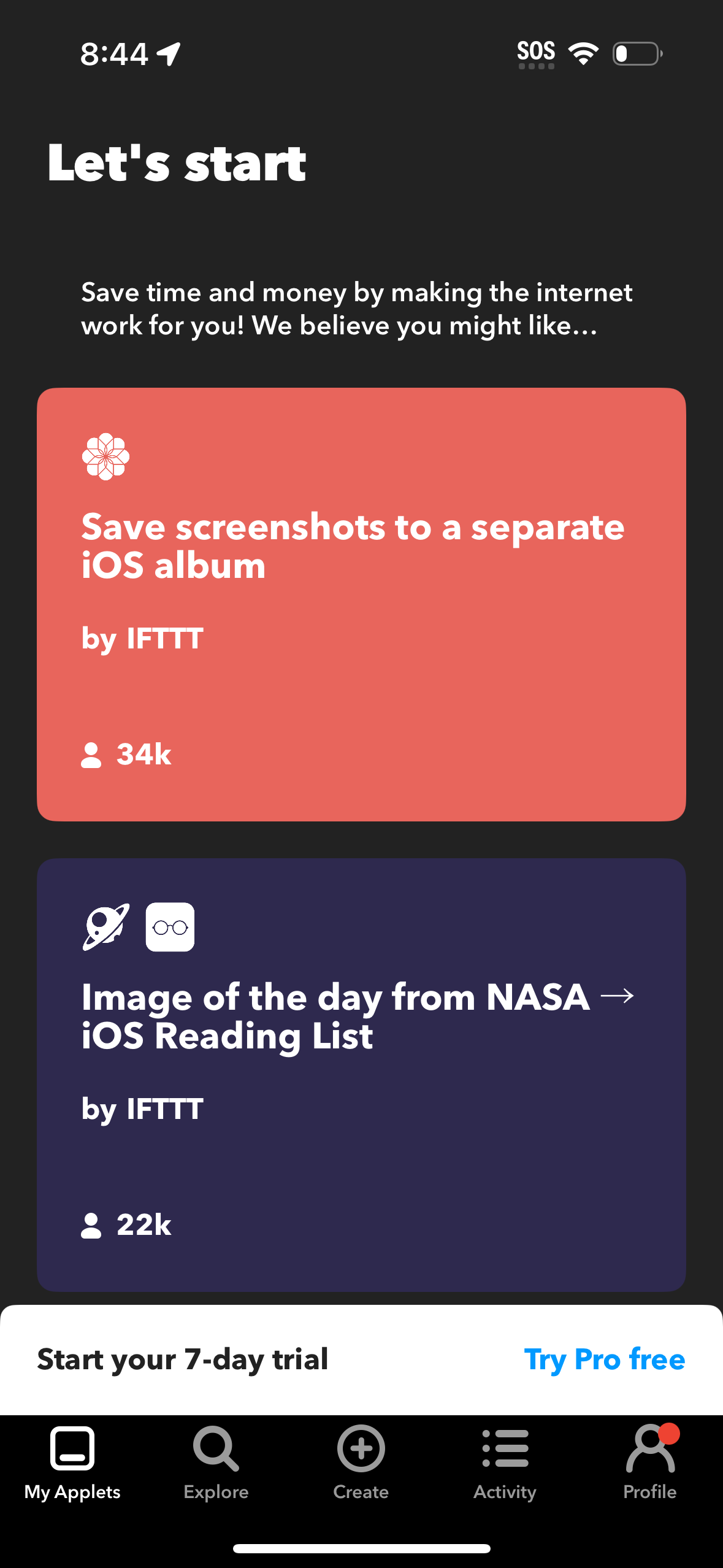Click the user count icon showing 34k

[x=91, y=754]
